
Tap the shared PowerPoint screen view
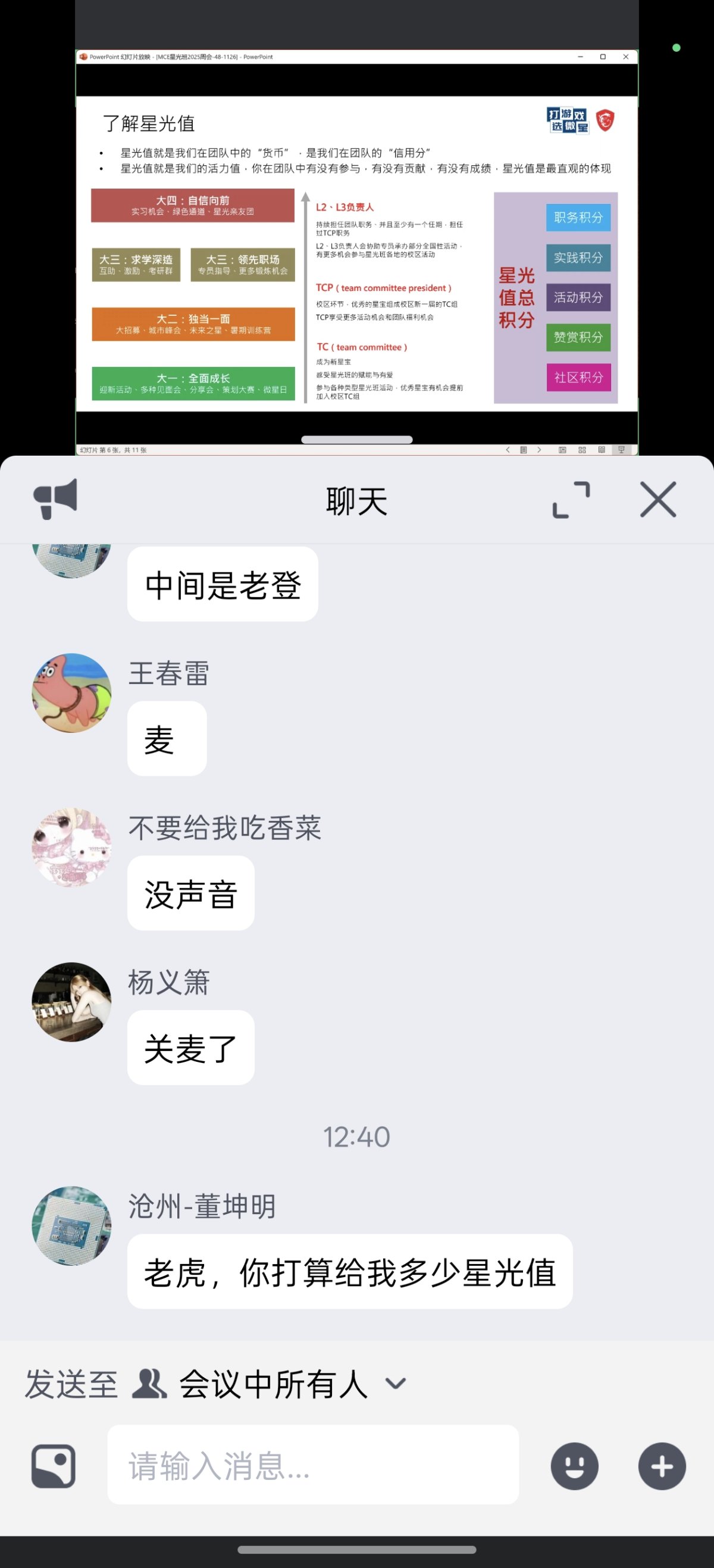tap(356, 253)
